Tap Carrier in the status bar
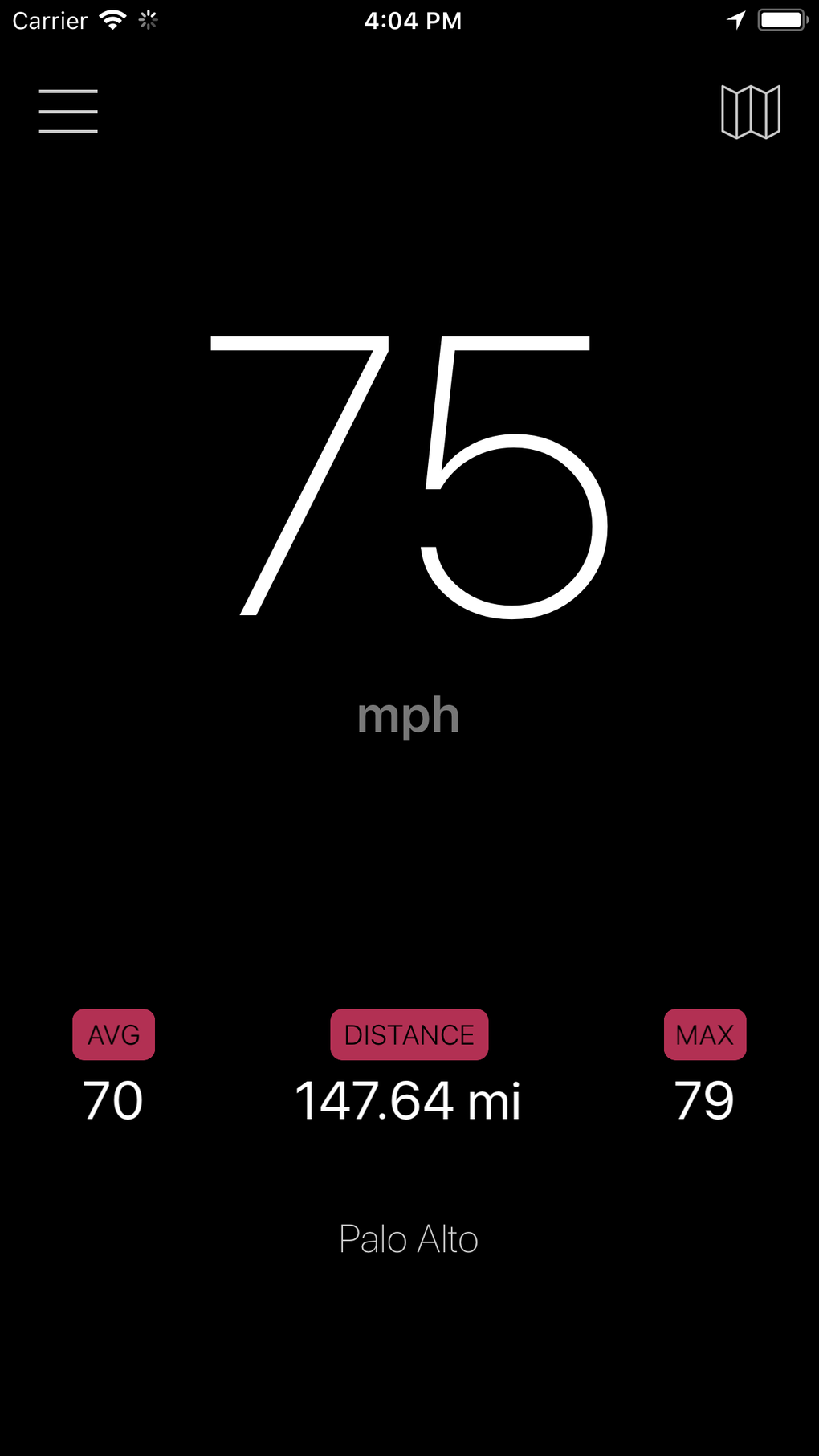819x1456 pixels. 49,20
